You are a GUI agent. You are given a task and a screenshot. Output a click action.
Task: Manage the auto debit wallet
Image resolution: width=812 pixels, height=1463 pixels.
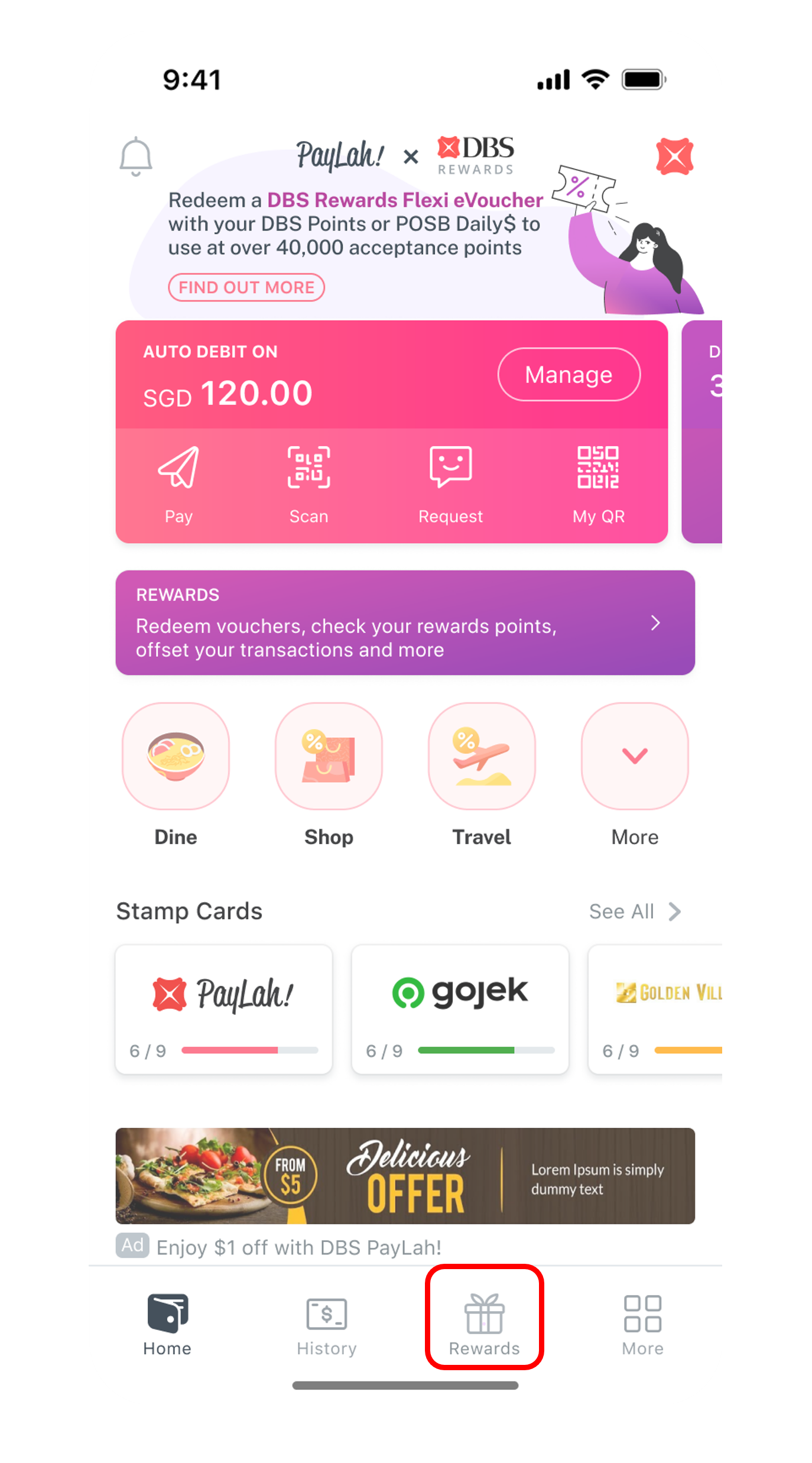569,375
